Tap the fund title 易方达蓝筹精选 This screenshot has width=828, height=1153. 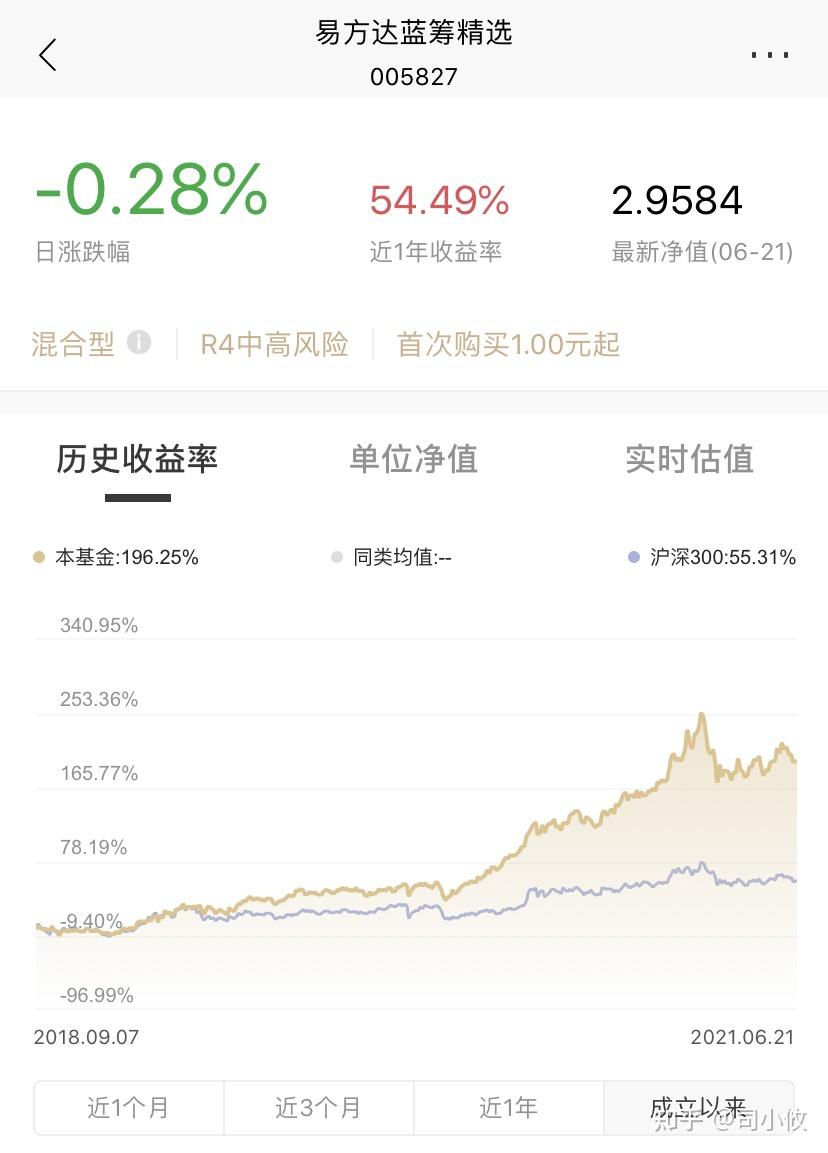click(x=414, y=33)
